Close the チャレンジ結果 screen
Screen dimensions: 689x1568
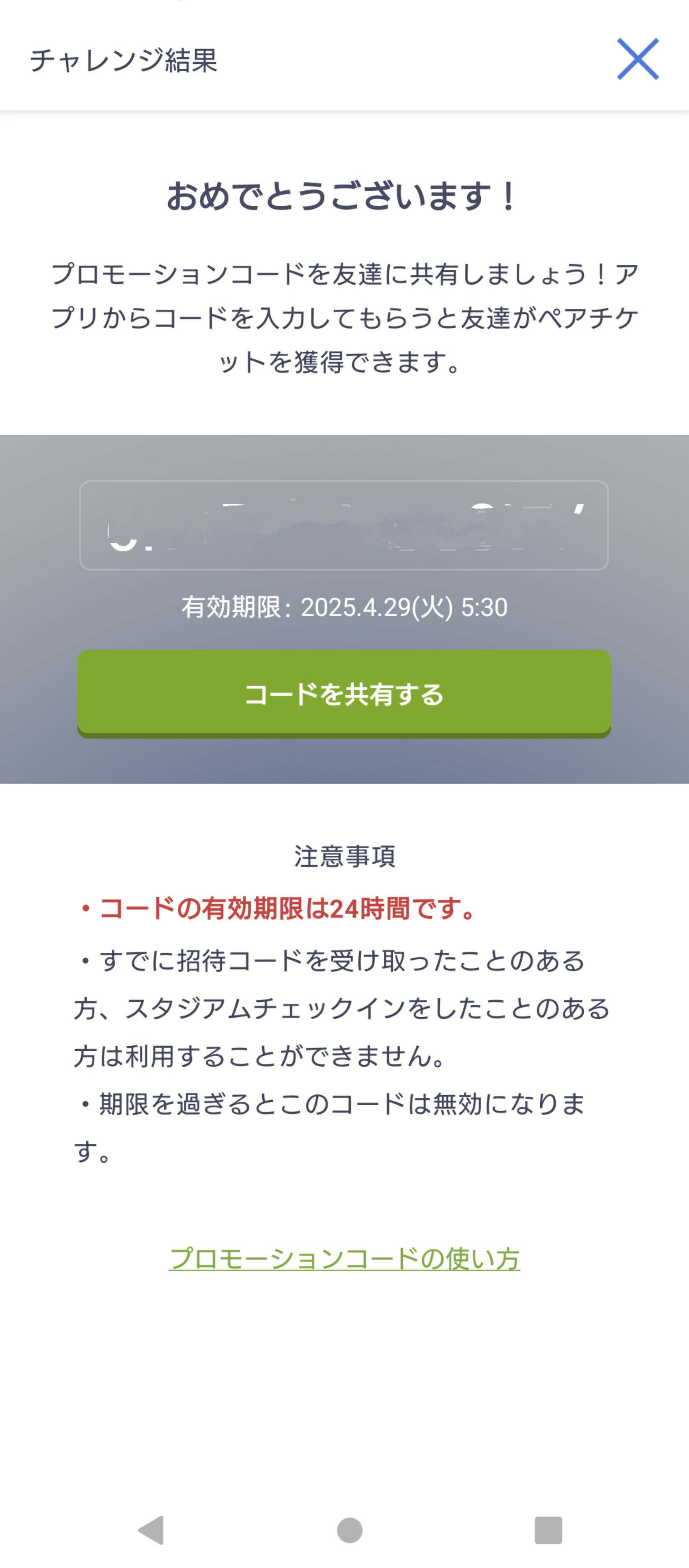(x=638, y=59)
